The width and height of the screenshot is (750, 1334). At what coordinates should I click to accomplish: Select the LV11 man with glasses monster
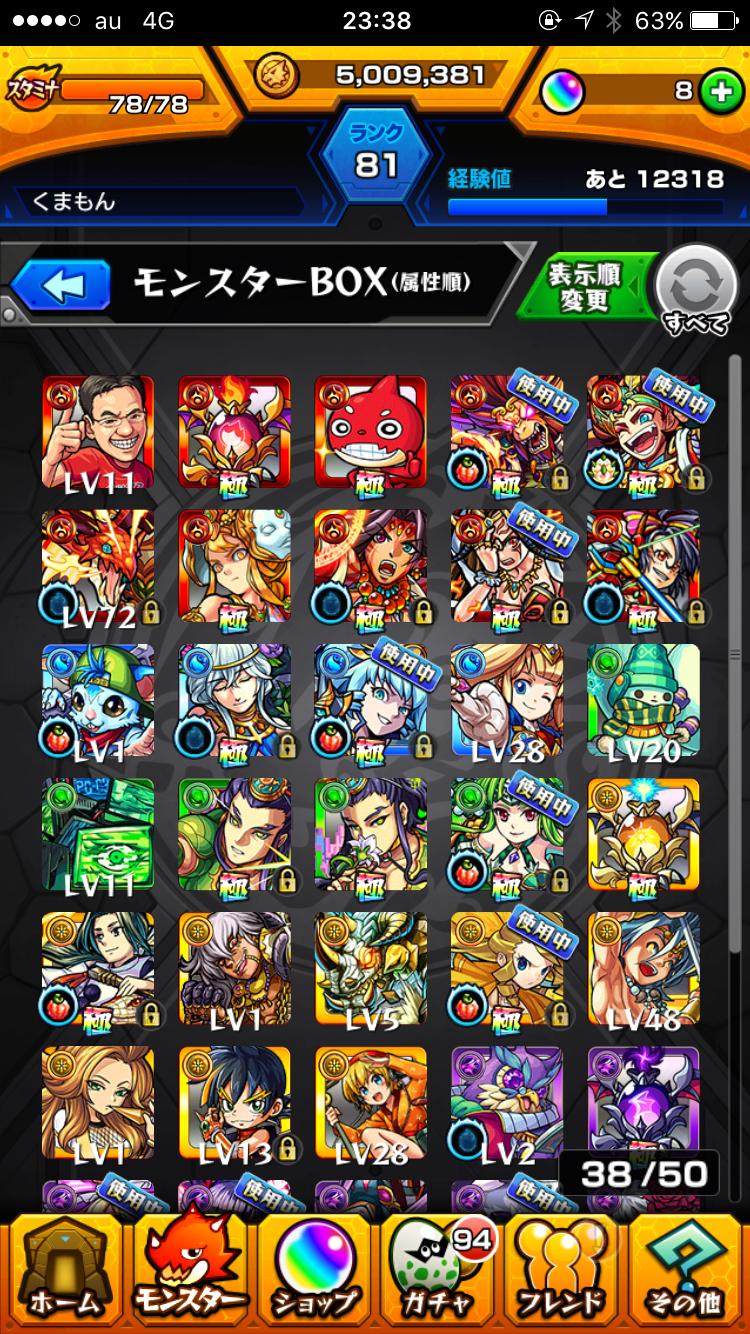coord(98,432)
